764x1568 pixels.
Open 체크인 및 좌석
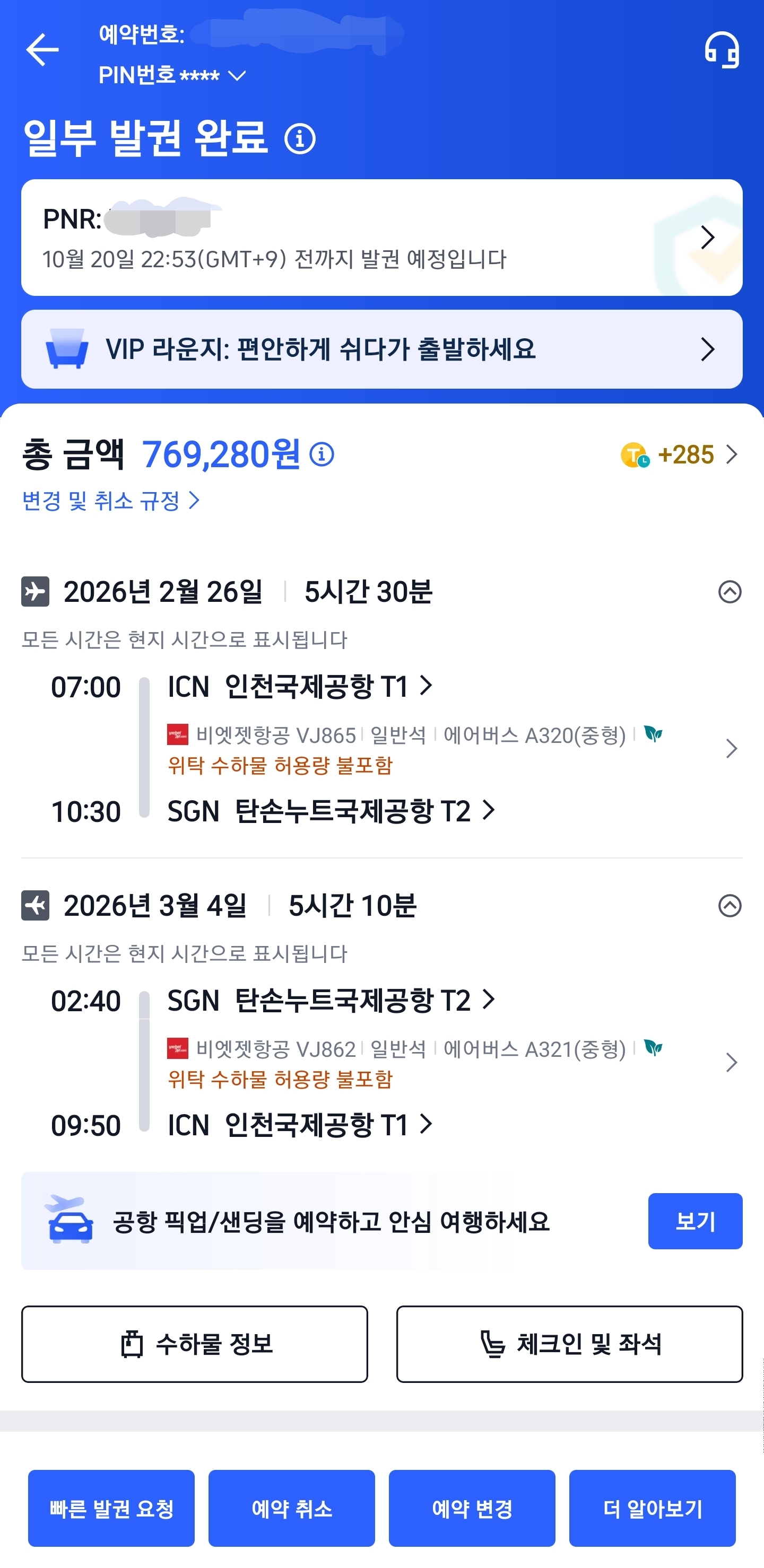tap(569, 1344)
